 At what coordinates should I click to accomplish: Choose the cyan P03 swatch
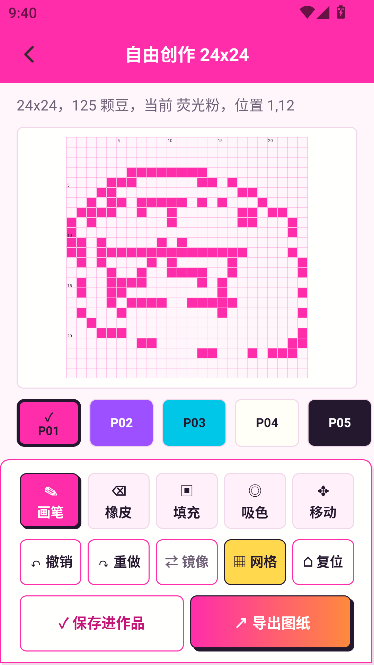pyautogui.click(x=194, y=422)
